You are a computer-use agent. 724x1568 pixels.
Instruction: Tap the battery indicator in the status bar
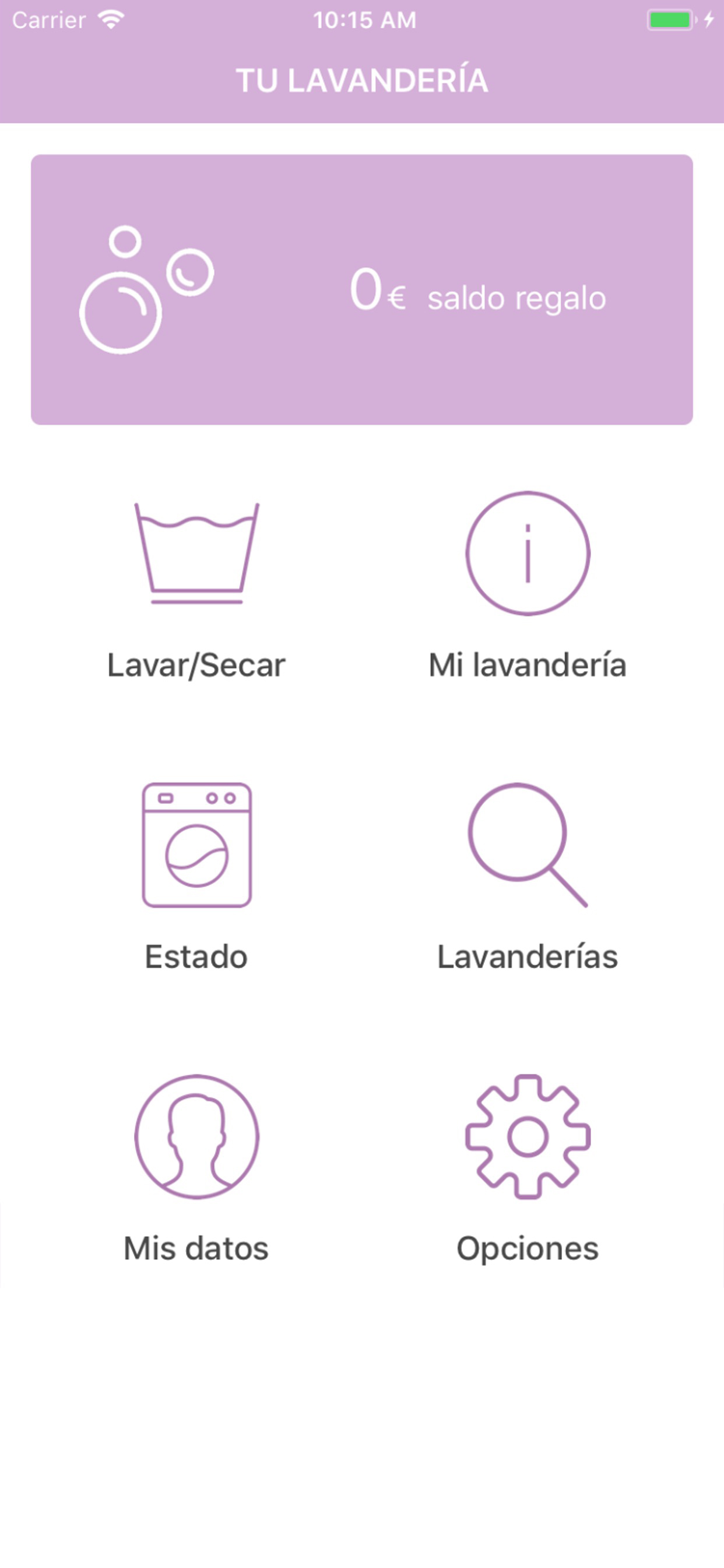coord(669,18)
